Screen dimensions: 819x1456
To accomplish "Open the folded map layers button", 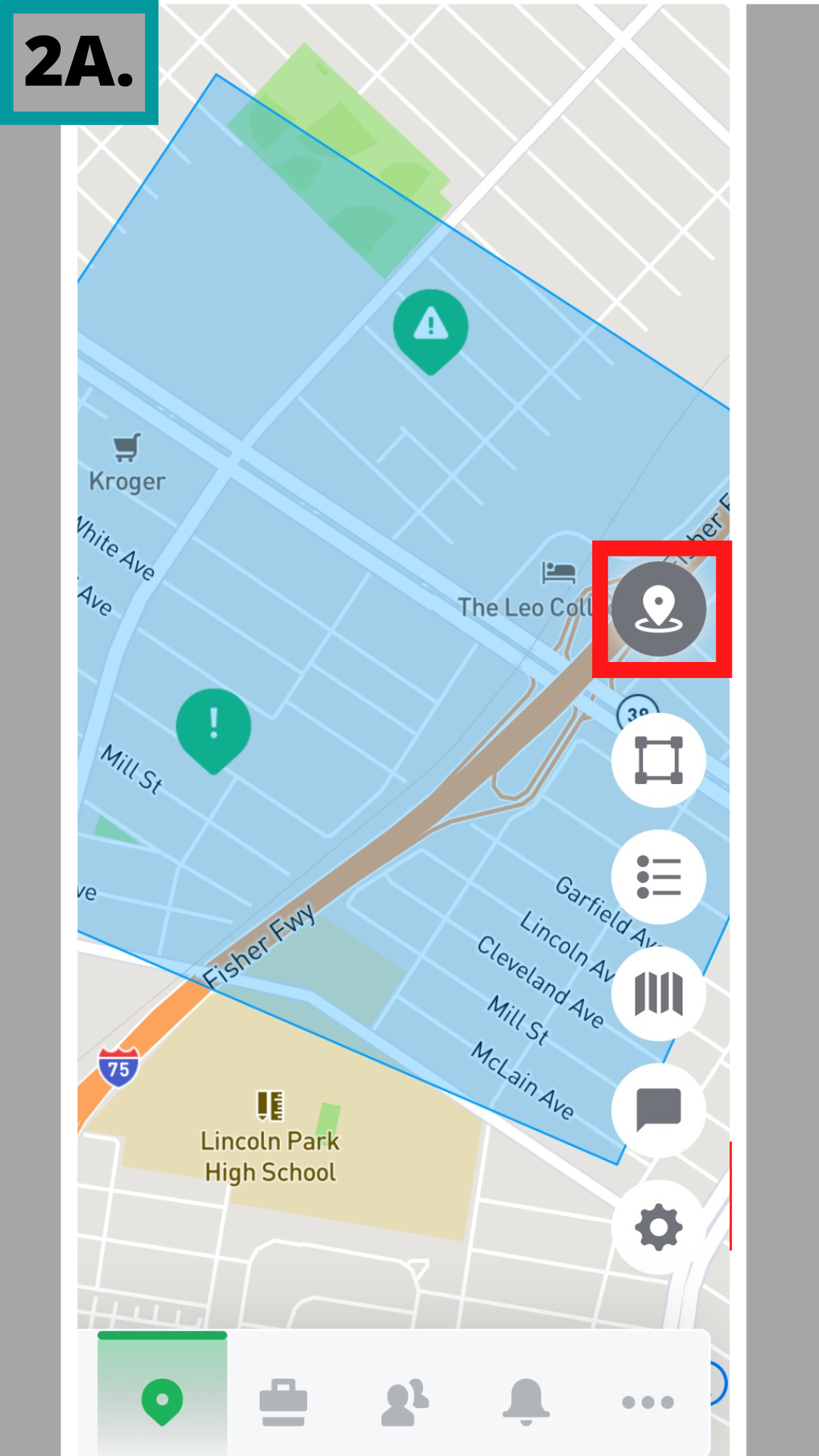I will click(x=658, y=993).
